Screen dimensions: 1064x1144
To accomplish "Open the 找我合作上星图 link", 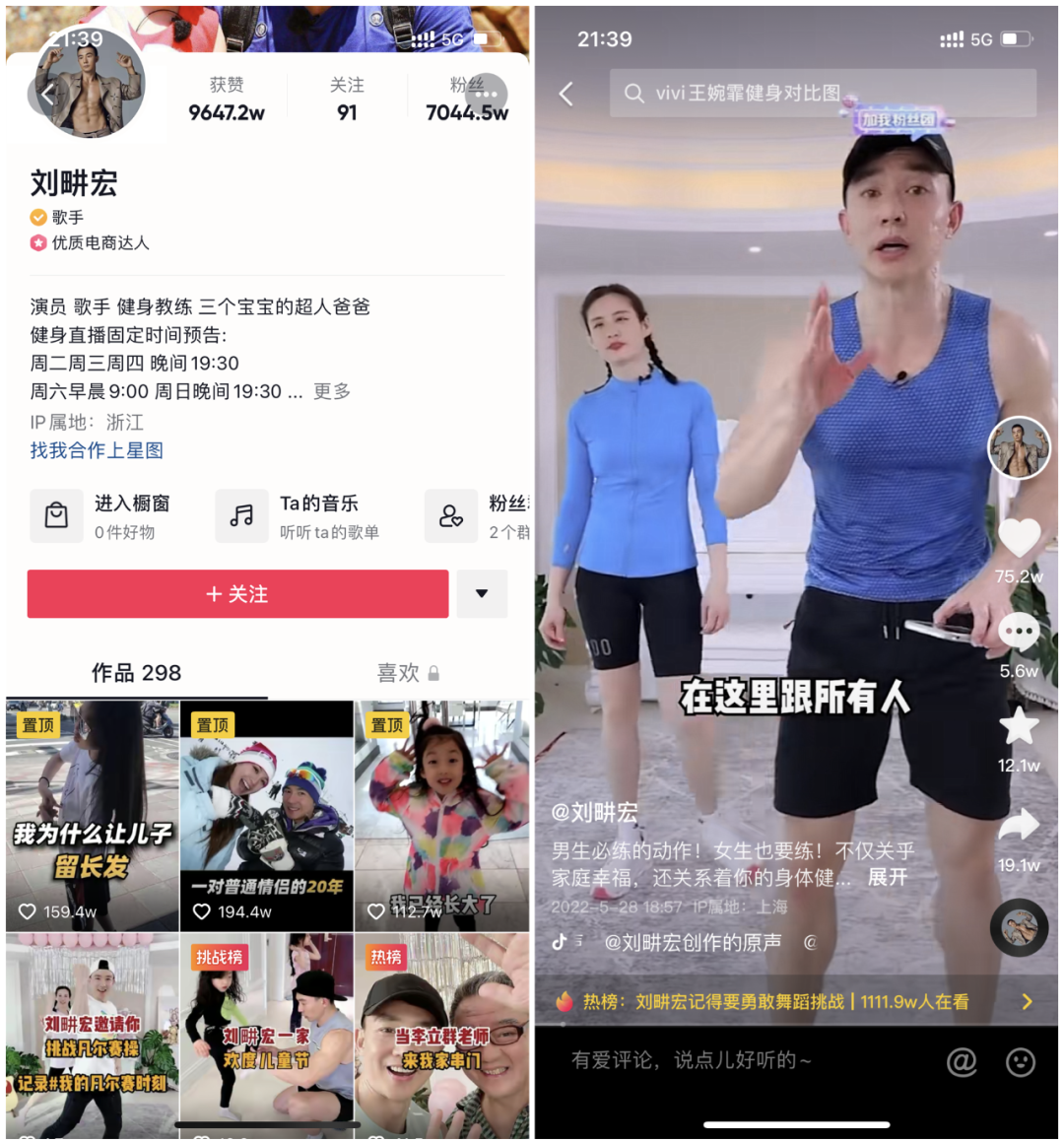I will pyautogui.click(x=97, y=450).
